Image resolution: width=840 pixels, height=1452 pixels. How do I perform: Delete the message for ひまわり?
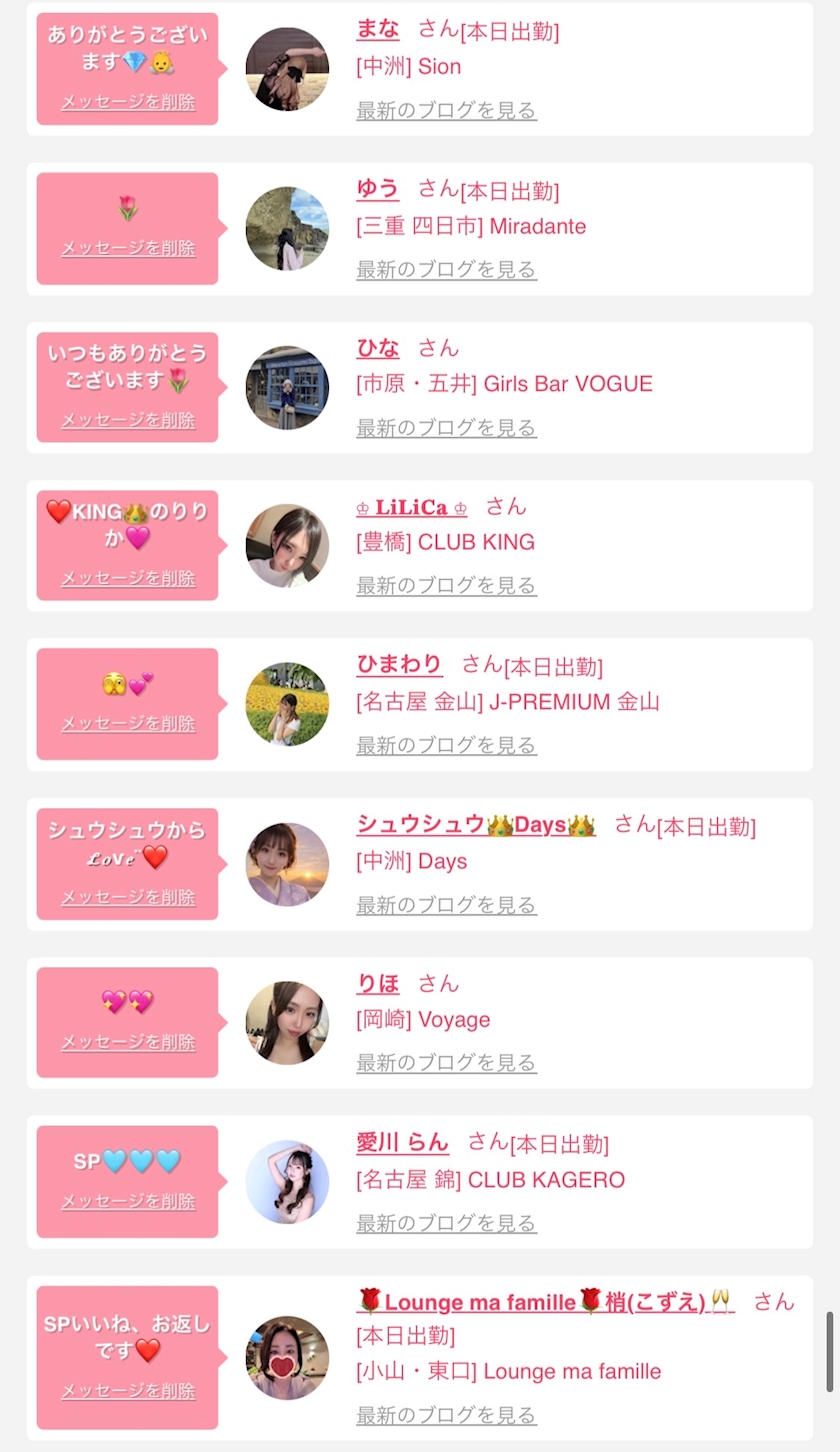(128, 723)
